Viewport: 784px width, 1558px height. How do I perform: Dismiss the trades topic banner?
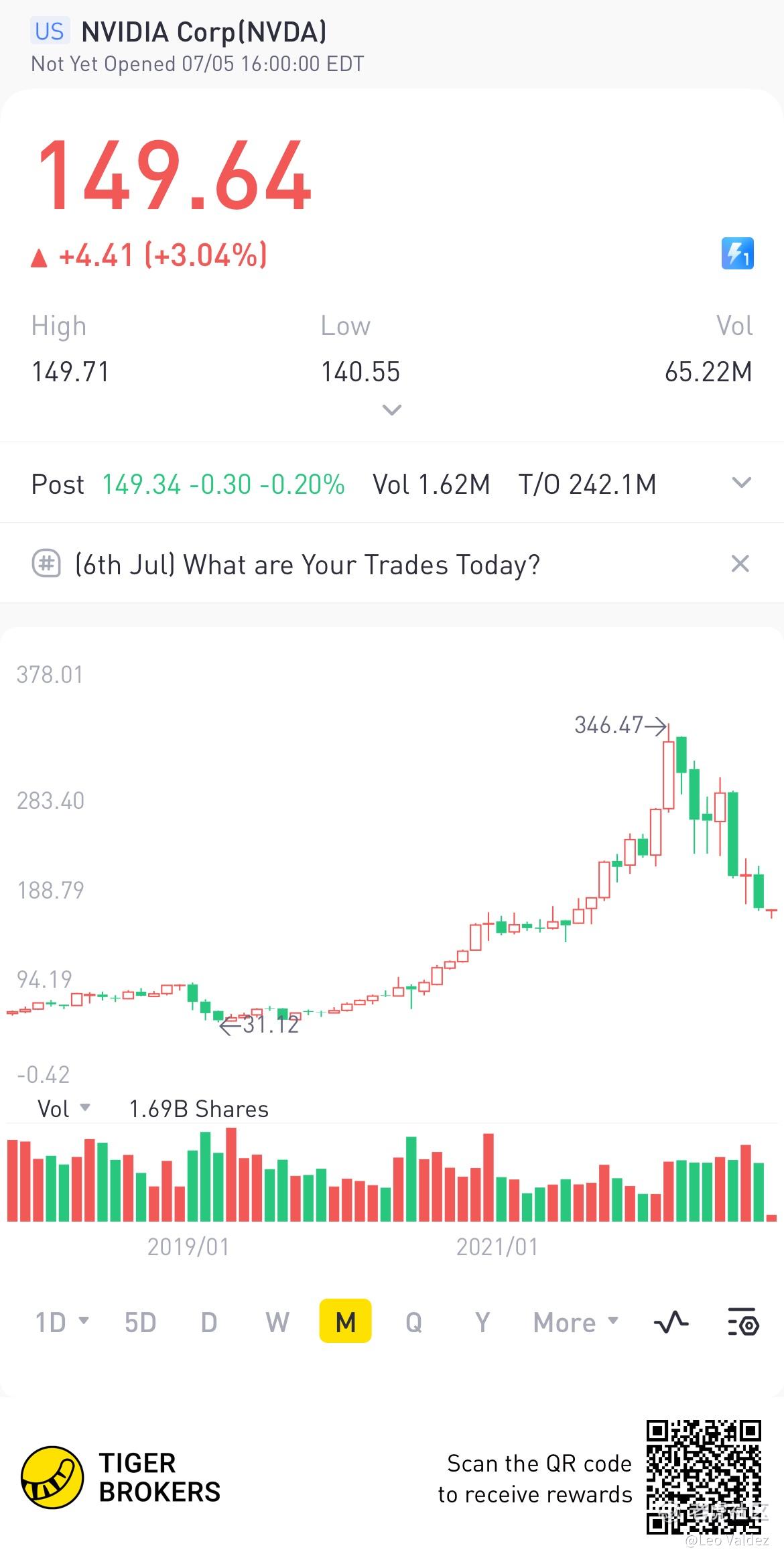(x=740, y=564)
